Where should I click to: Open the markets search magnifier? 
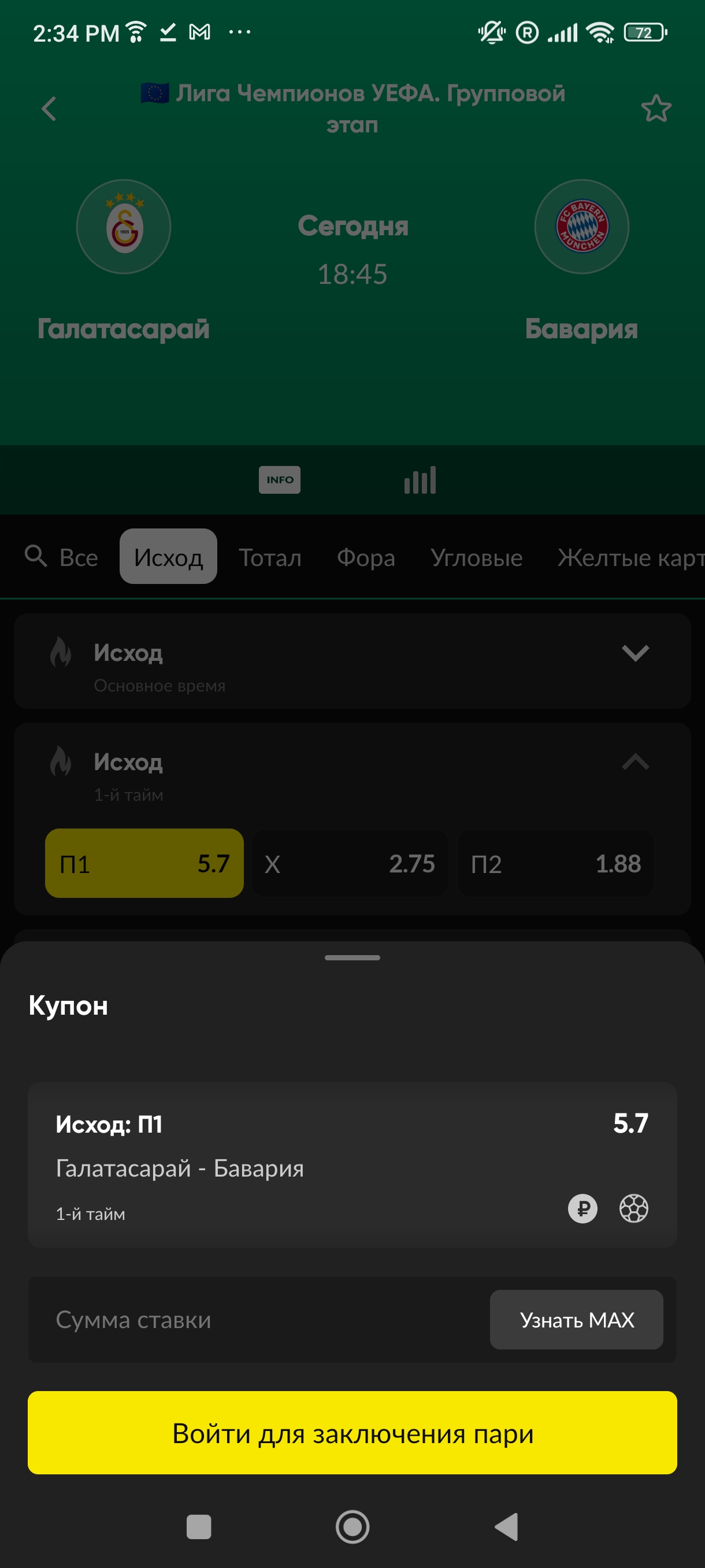[x=35, y=556]
